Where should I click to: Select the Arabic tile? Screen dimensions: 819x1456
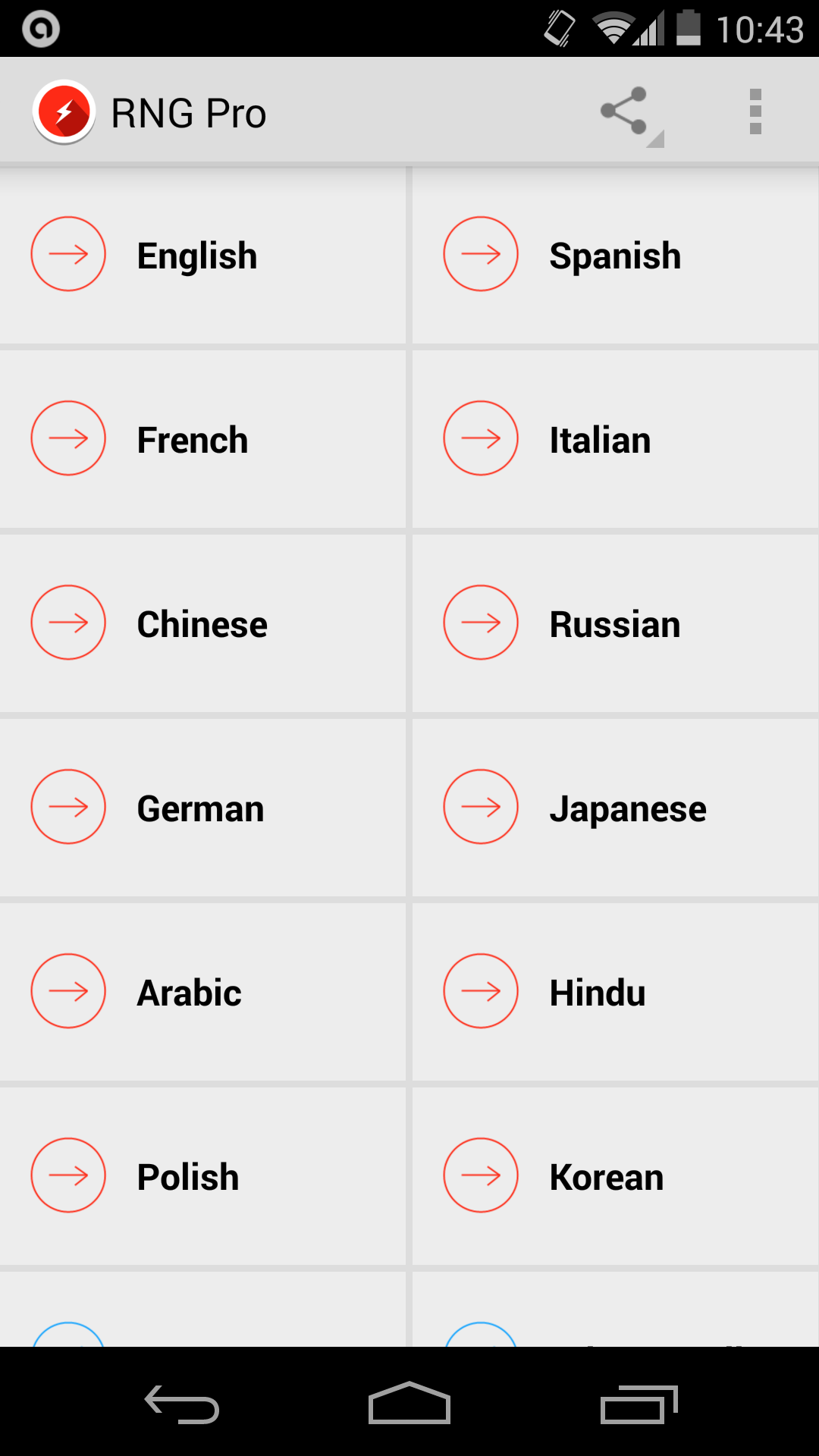pyautogui.click(x=202, y=993)
